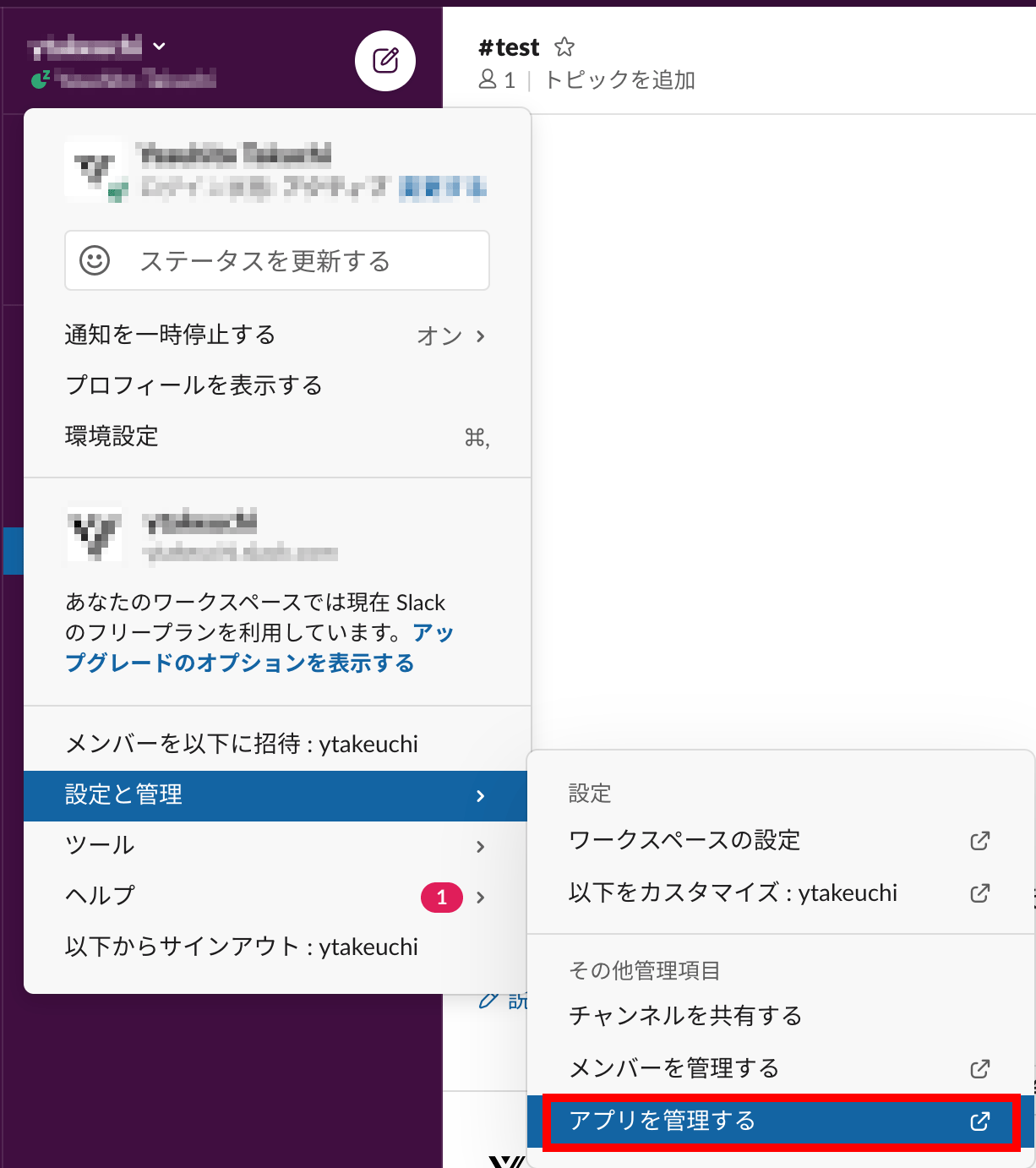1036x1168 pixels.
Task: Select 以下からサインアウト : ytakeuchi
Action: coord(242,947)
